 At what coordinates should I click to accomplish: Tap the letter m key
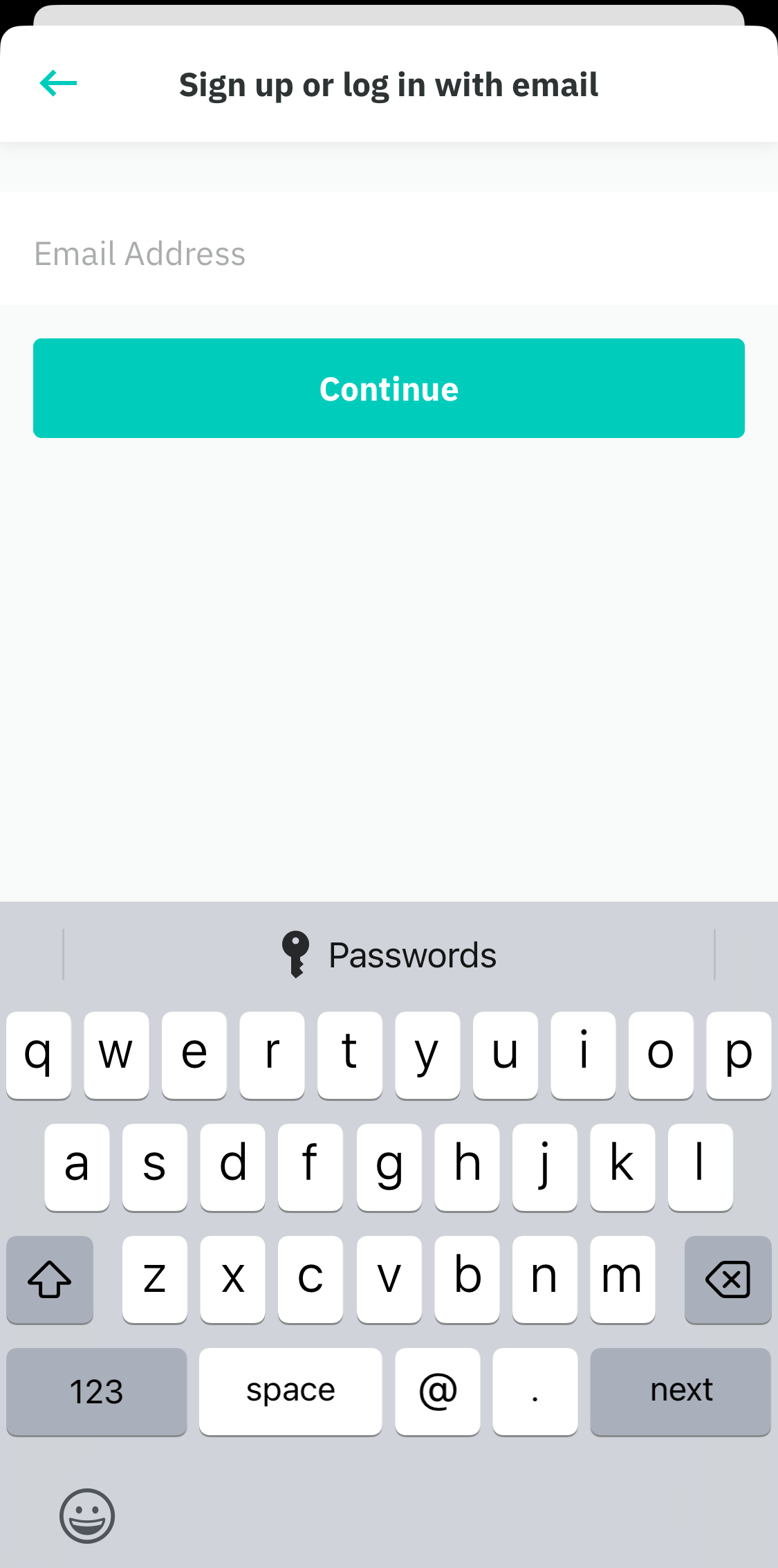[x=622, y=1279]
